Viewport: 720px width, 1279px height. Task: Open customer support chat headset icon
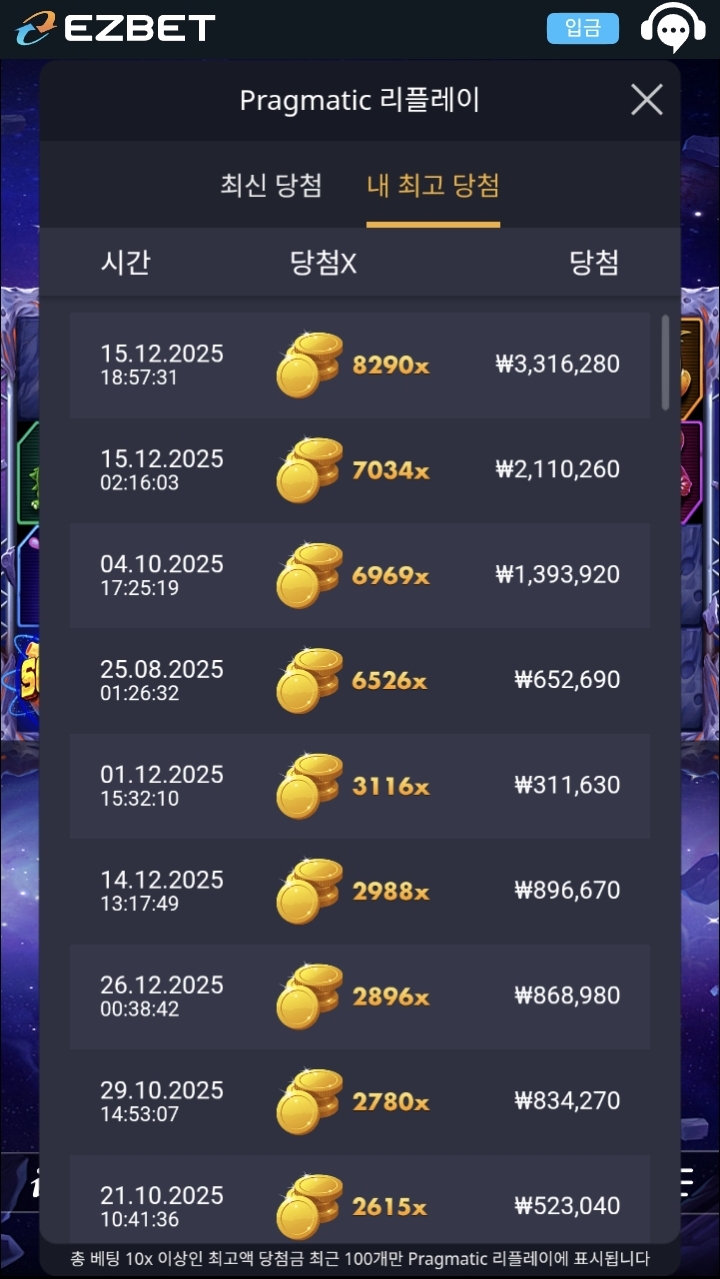(673, 28)
